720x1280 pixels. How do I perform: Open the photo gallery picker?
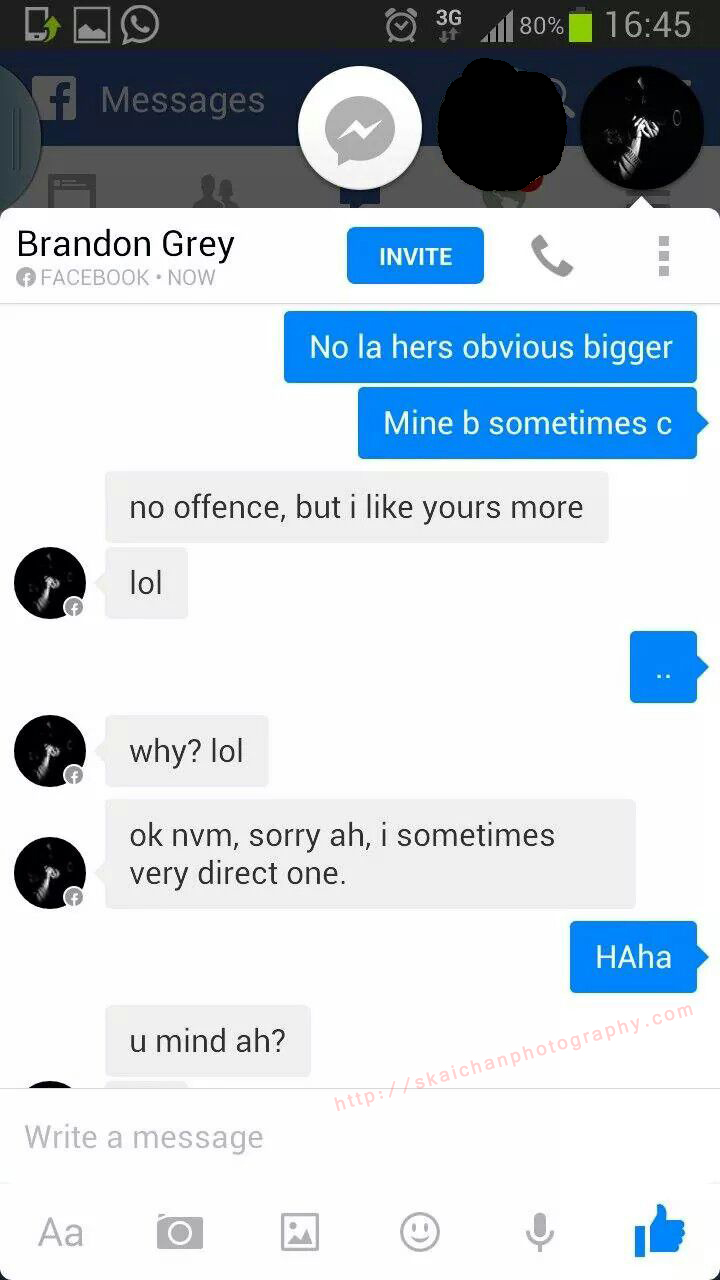point(300,1232)
